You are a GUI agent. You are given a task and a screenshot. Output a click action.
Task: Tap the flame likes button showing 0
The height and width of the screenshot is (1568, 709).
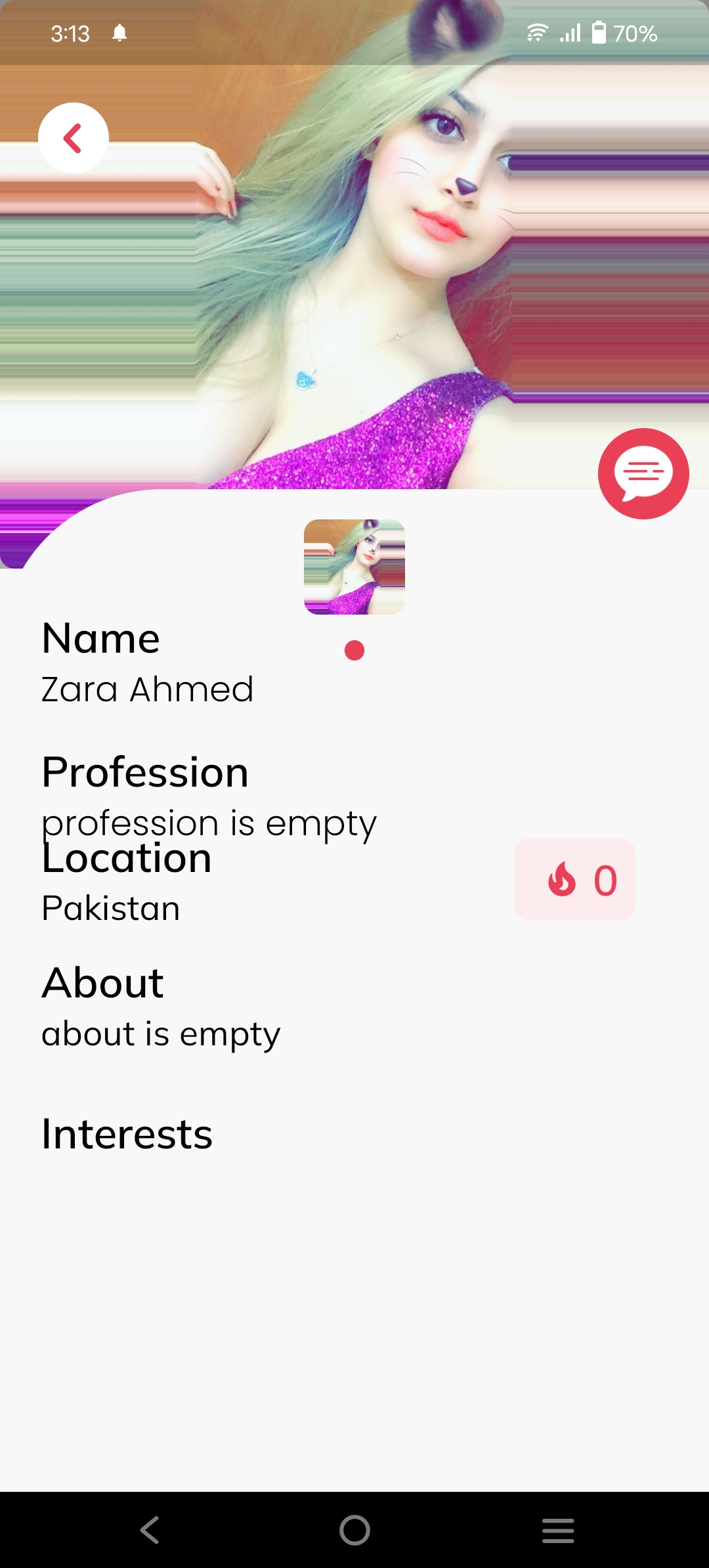pos(574,879)
